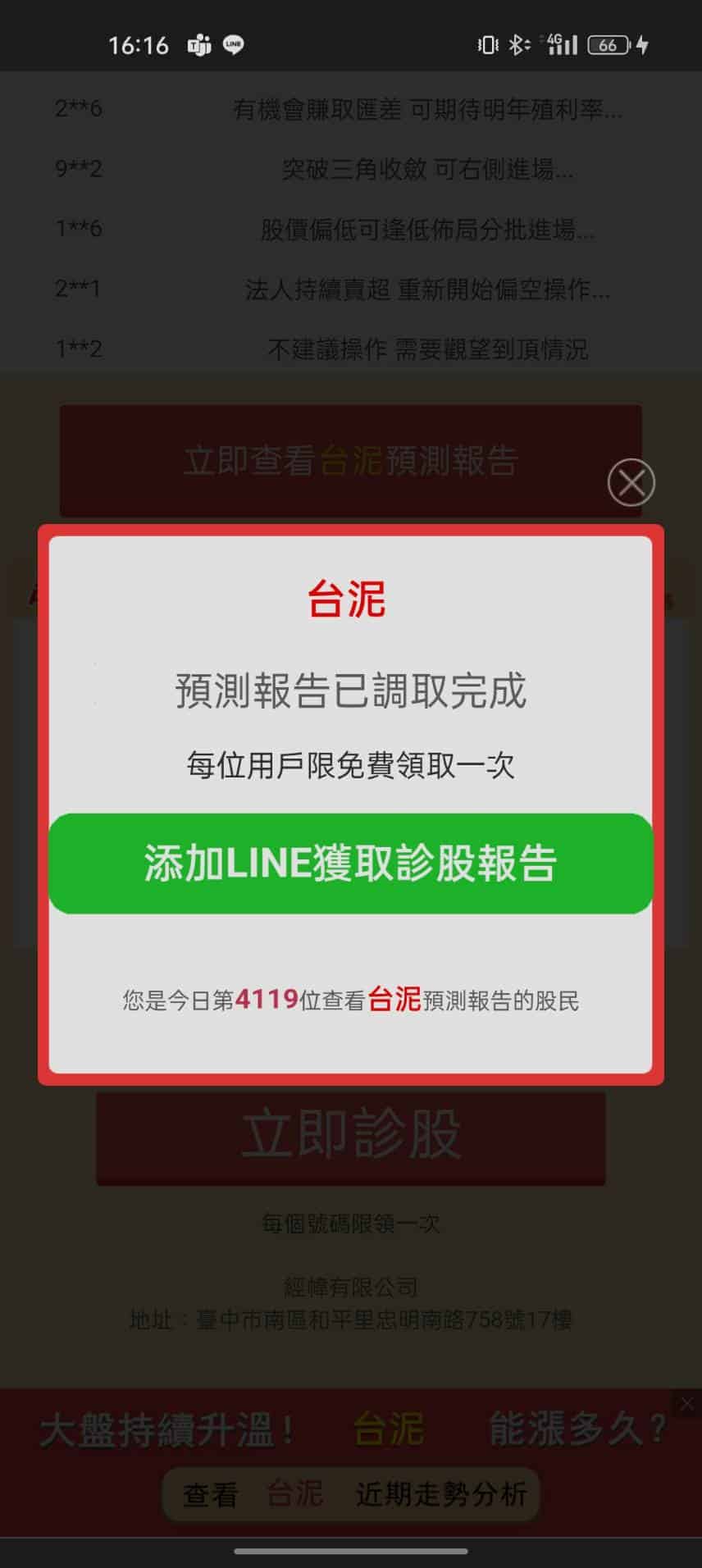702x1568 pixels.
Task: Close the 台泥 report popup
Action: 631,482
